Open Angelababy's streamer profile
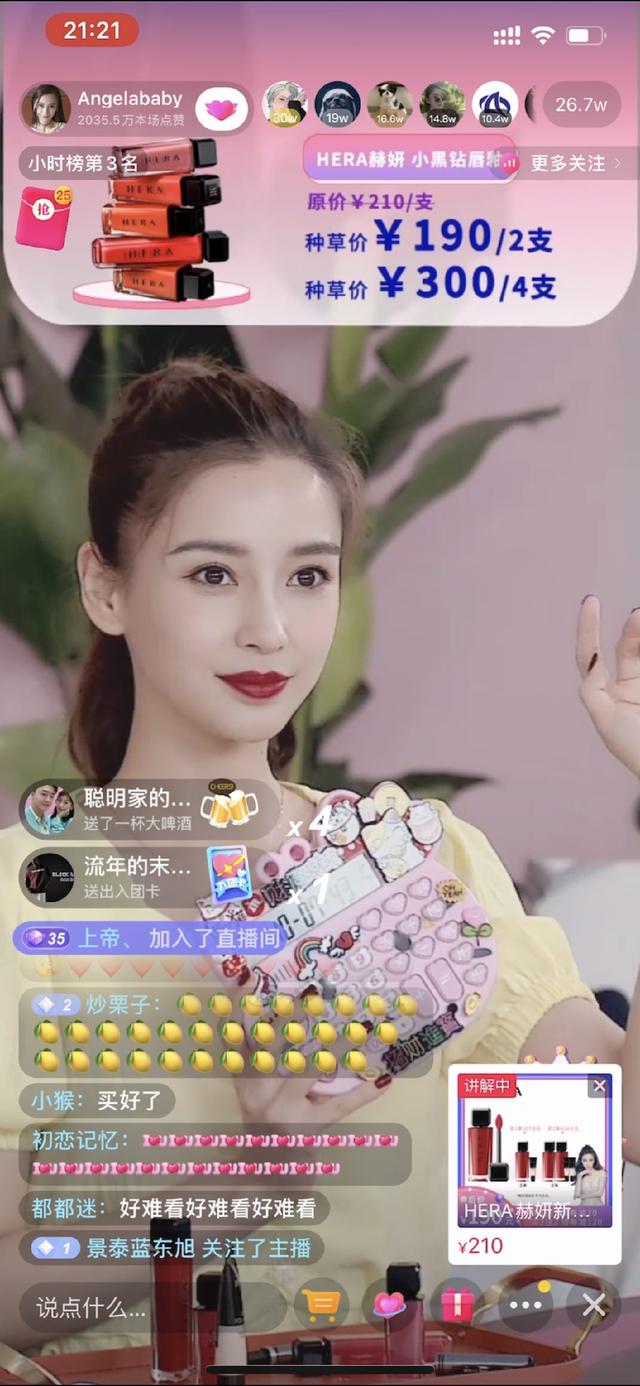 click(x=46, y=109)
